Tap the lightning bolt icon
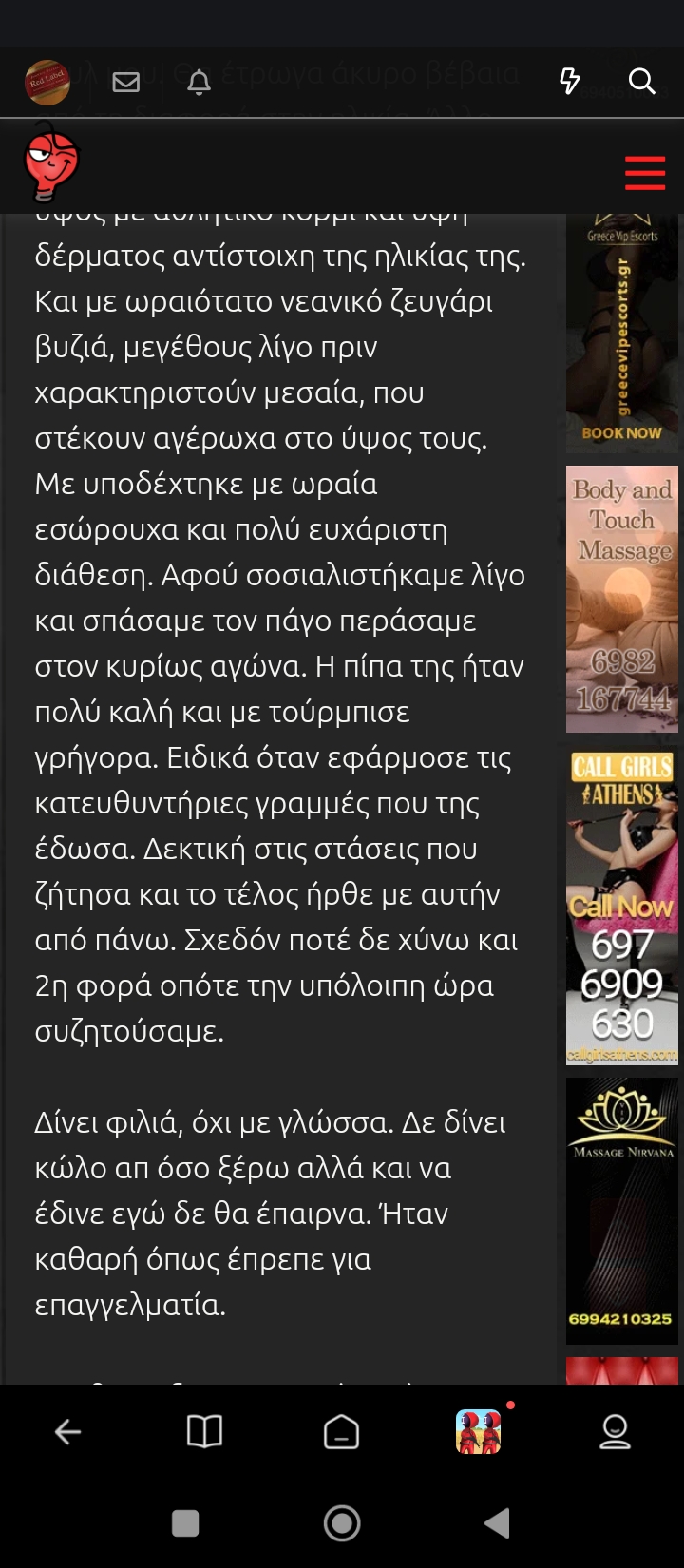The height and width of the screenshot is (1568, 684). coord(569,82)
